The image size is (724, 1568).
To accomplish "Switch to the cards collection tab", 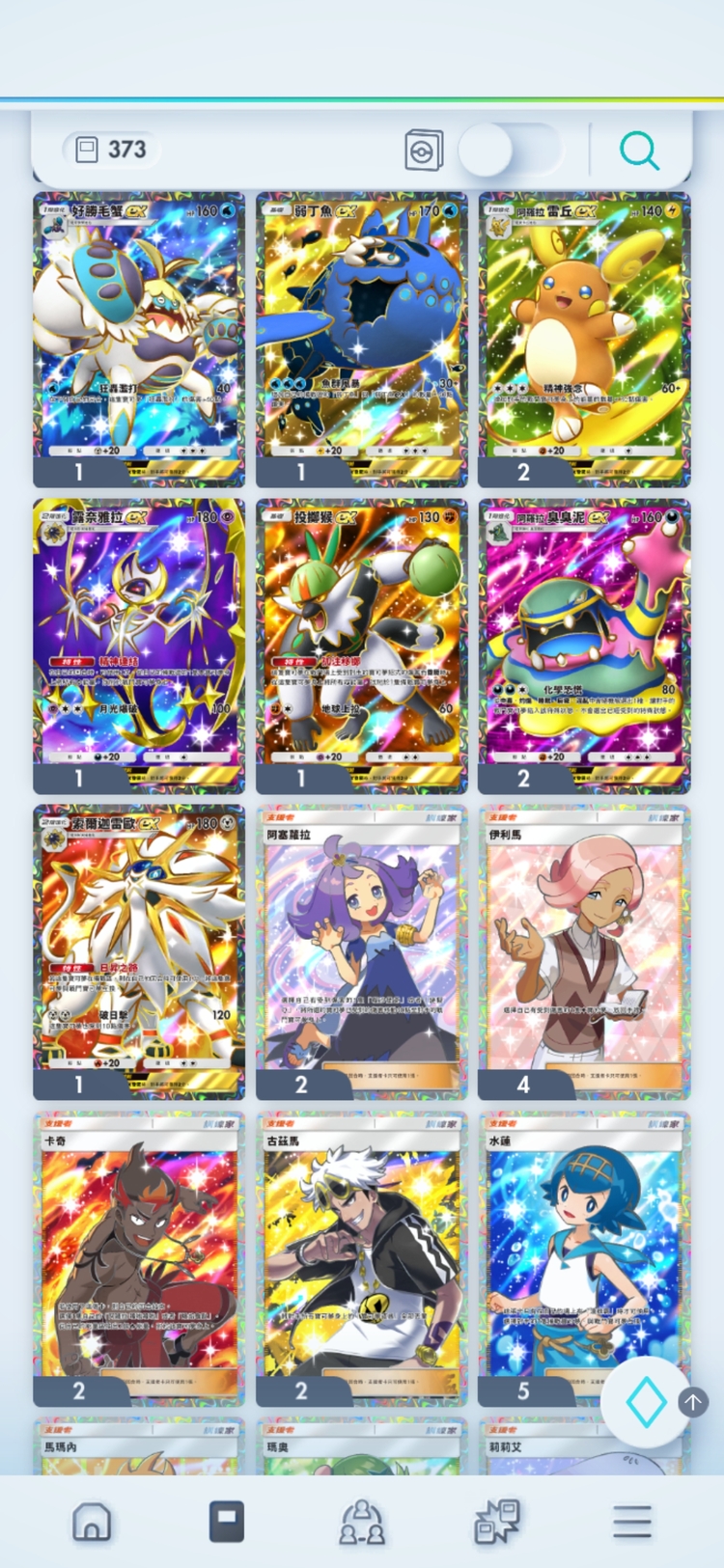I will point(227,1522).
